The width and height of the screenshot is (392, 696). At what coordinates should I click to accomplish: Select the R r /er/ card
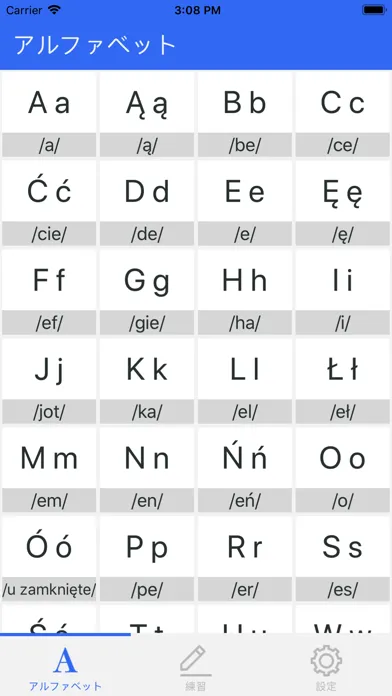tap(245, 558)
